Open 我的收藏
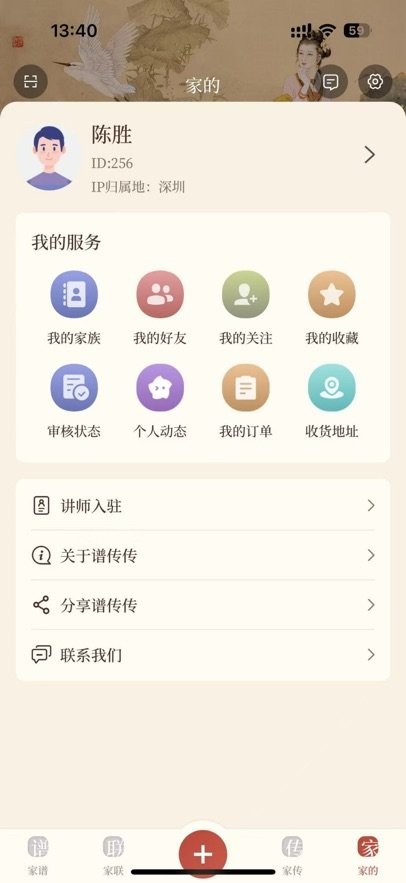406x883 pixels. pyautogui.click(x=332, y=308)
